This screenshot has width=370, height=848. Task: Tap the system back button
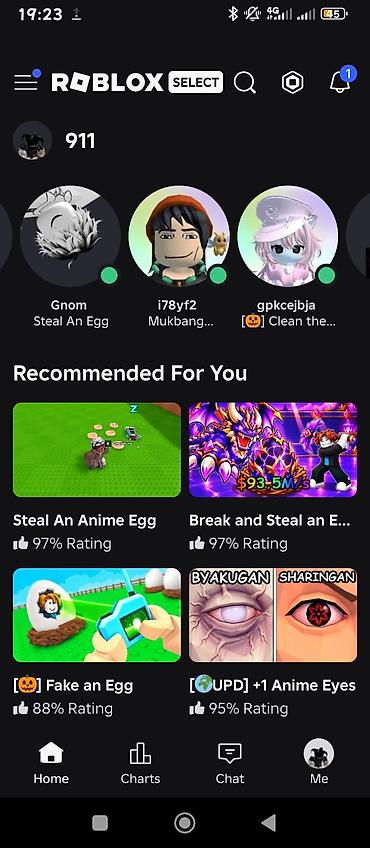pyautogui.click(x=269, y=823)
